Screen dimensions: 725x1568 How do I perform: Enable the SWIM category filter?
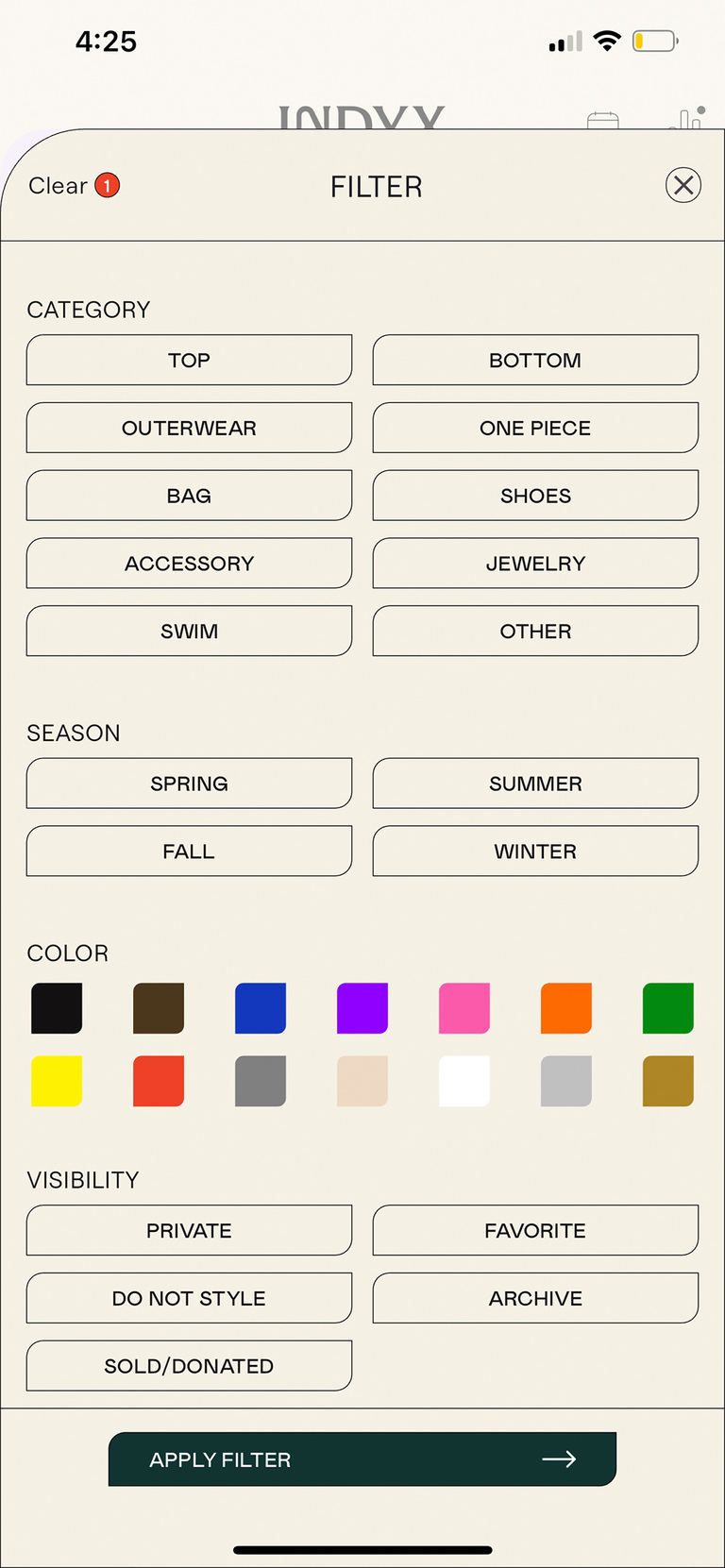(x=189, y=631)
